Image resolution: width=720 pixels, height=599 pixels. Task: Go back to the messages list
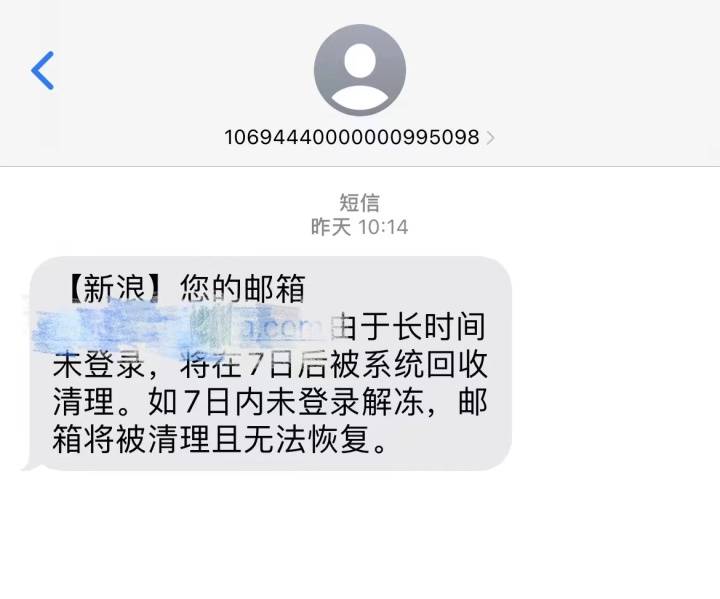[42, 70]
